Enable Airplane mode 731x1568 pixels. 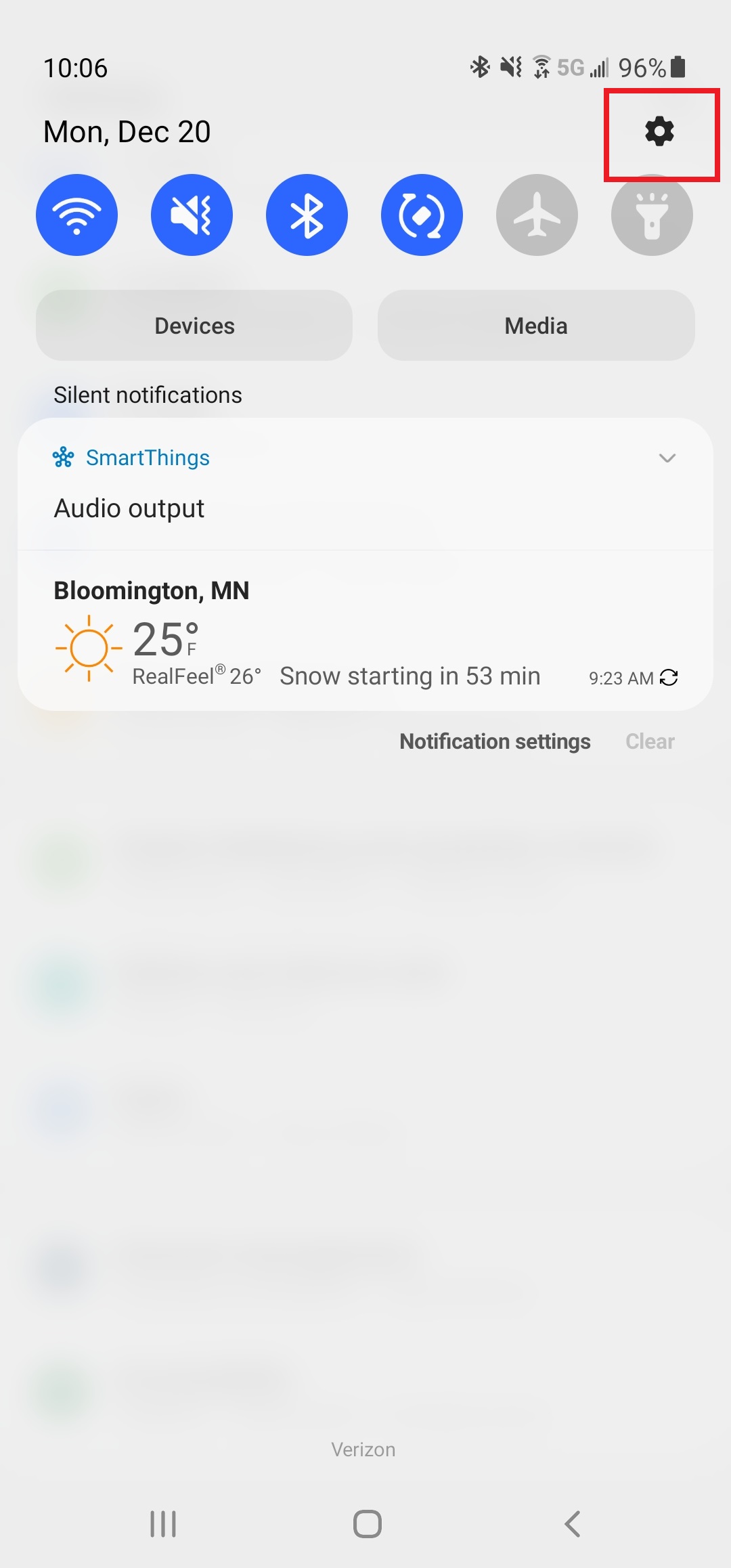click(537, 214)
